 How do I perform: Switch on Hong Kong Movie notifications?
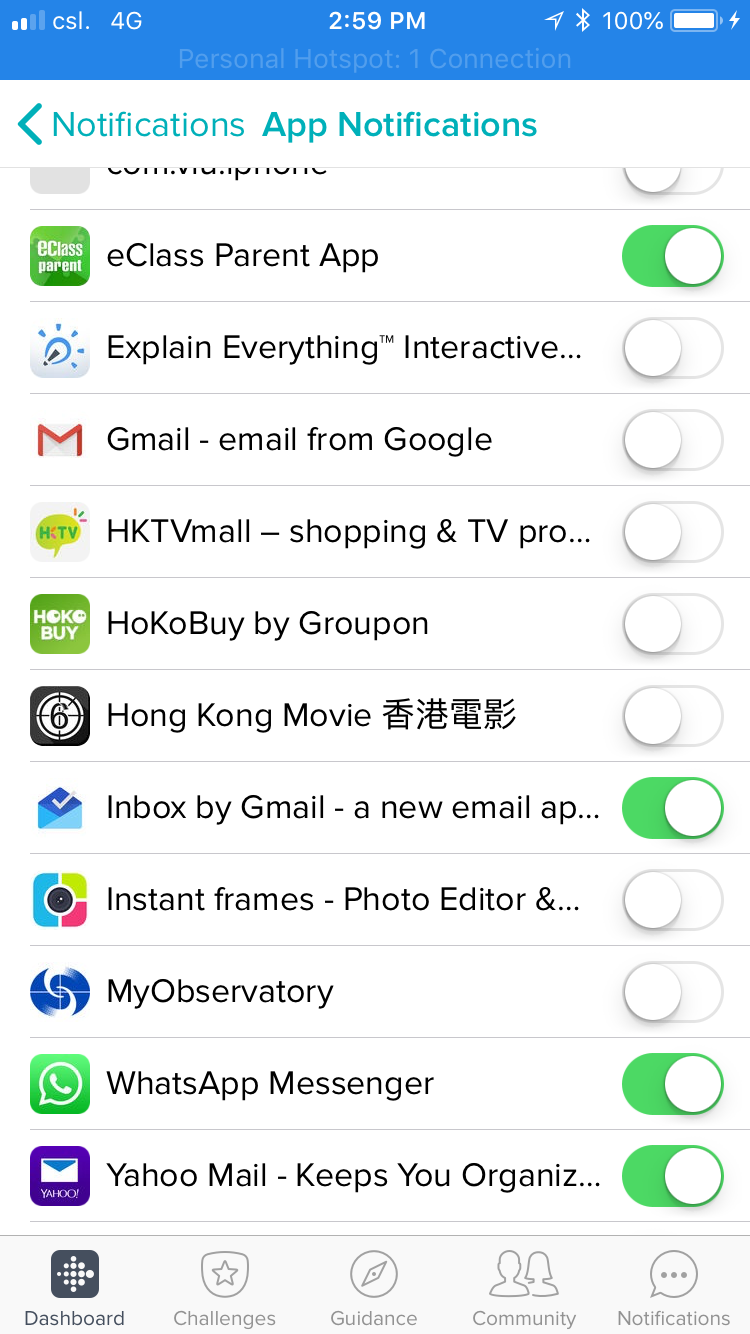(x=672, y=716)
